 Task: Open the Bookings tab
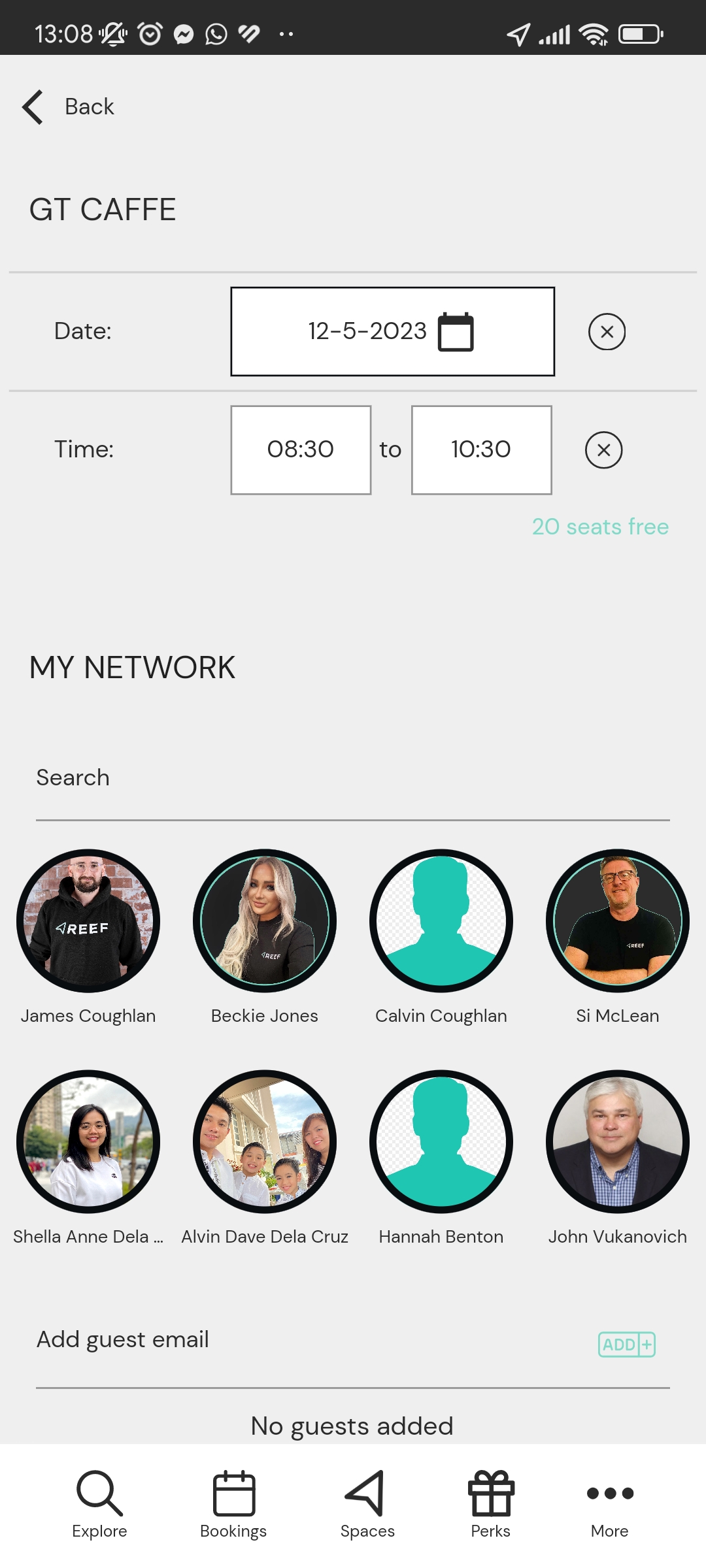233,1504
